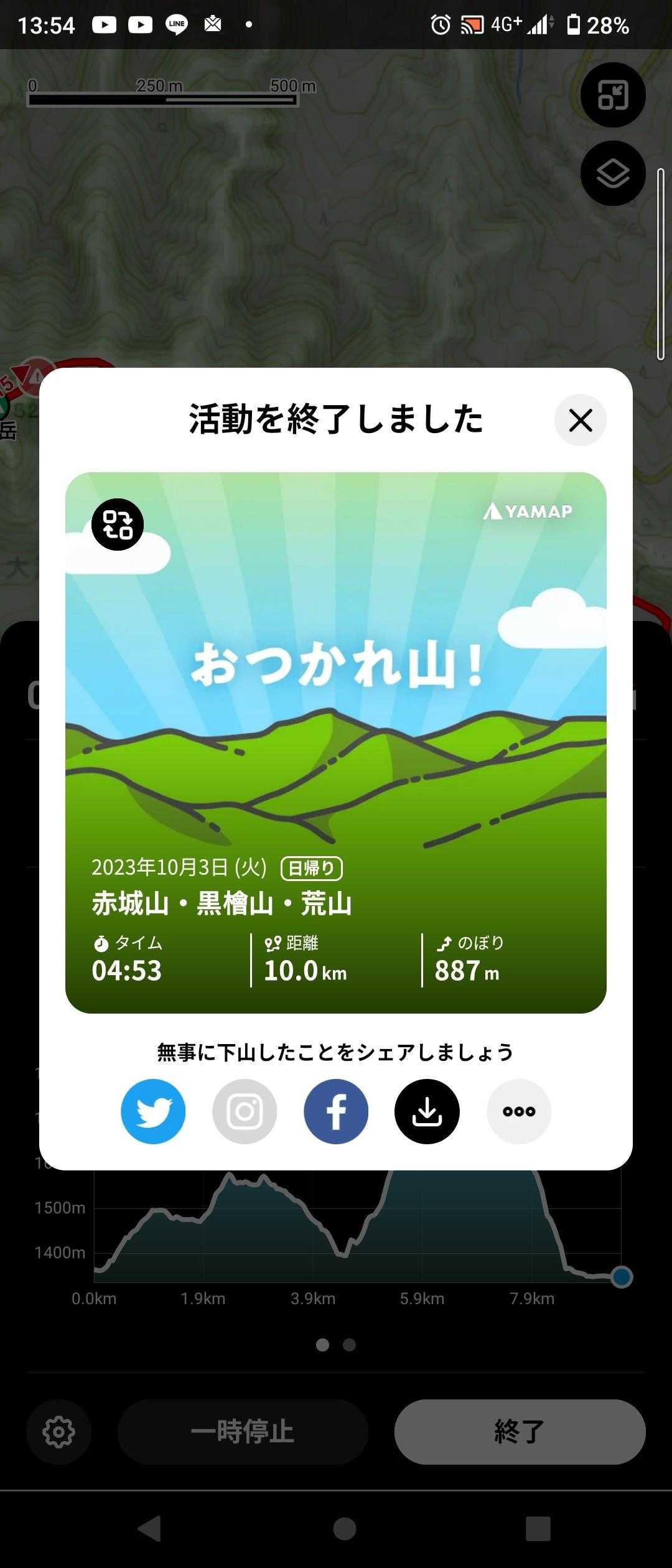672x1568 pixels.
Task: Tap the 一時停止 pause button
Action: tap(243, 1432)
